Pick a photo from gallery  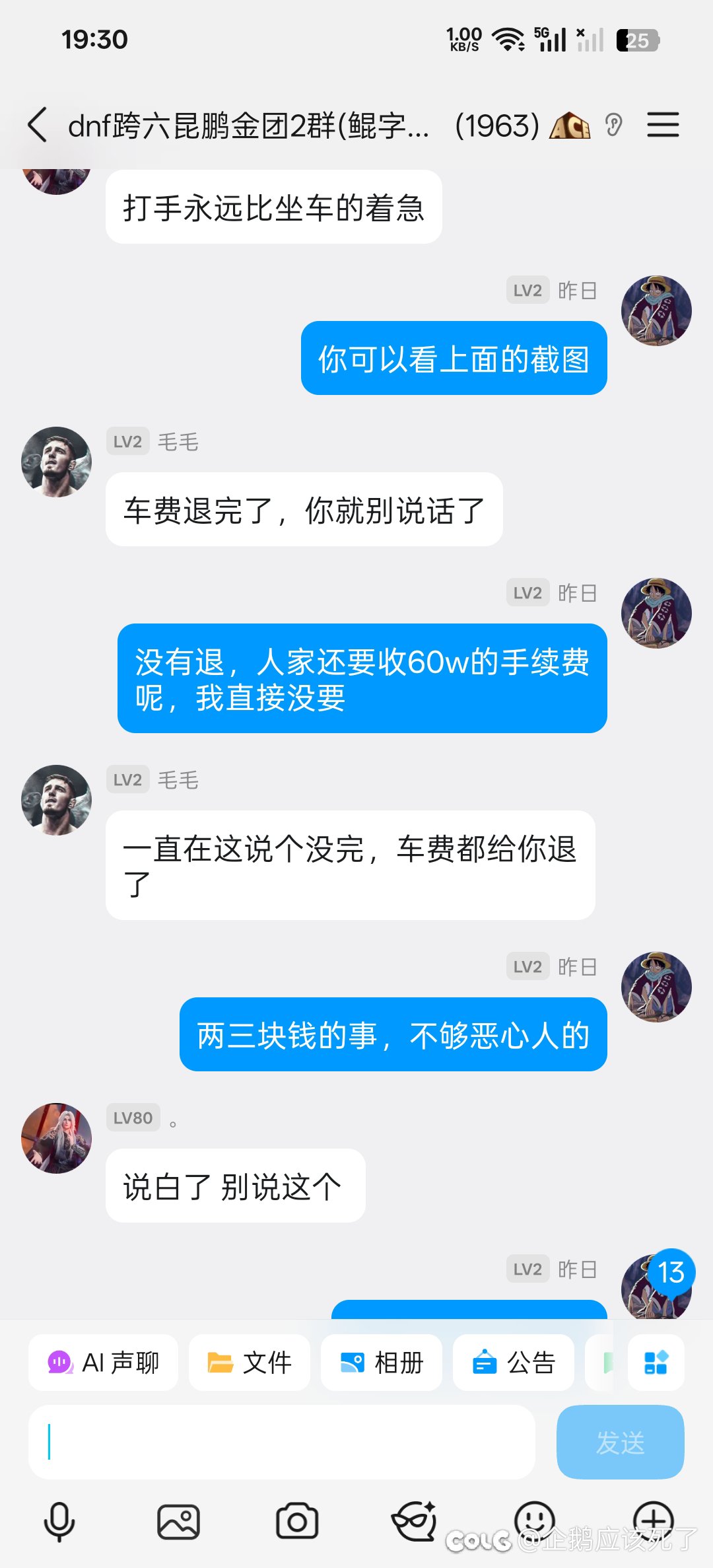tap(178, 1522)
